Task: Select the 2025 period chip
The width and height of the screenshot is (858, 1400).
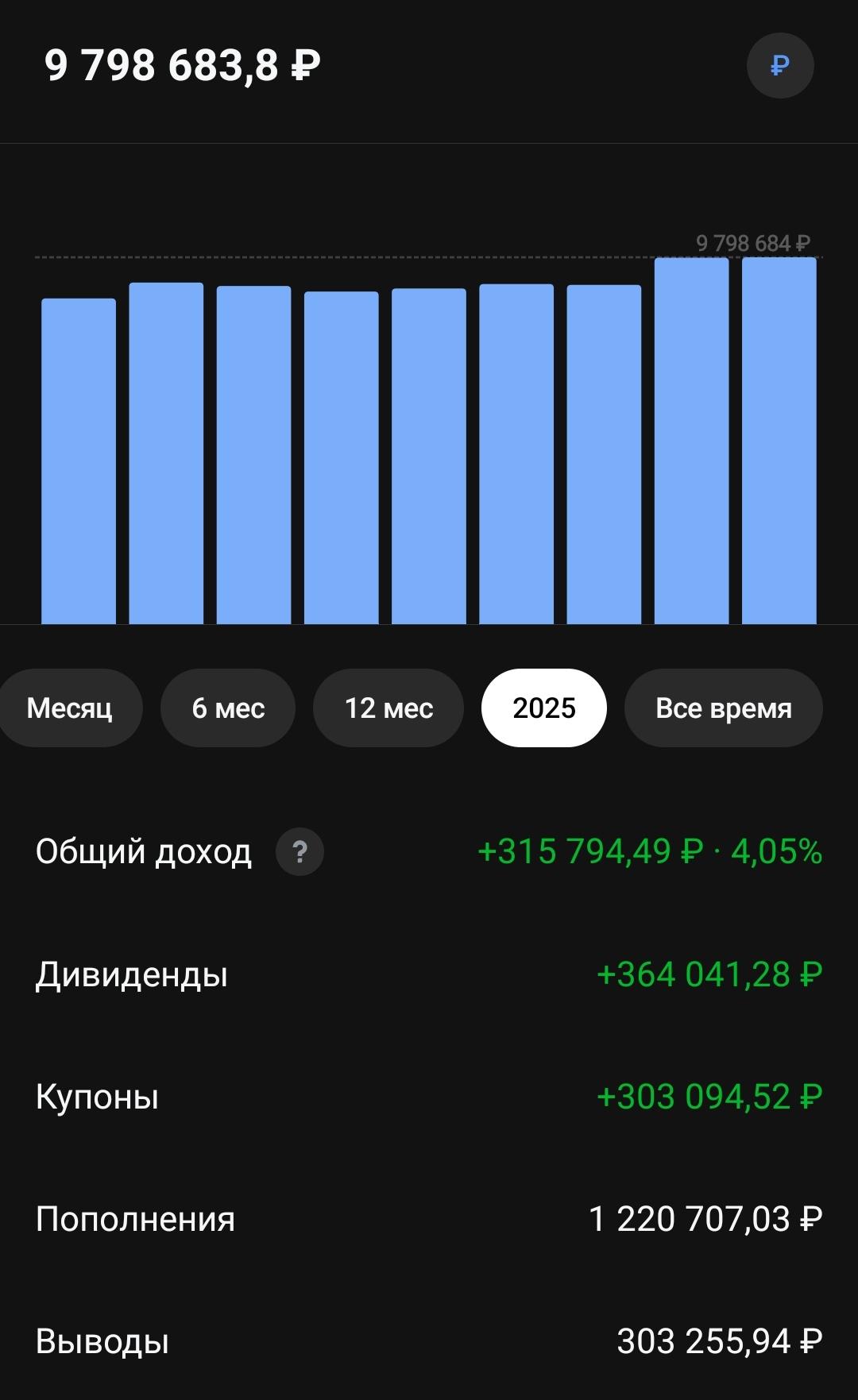Action: tap(544, 708)
